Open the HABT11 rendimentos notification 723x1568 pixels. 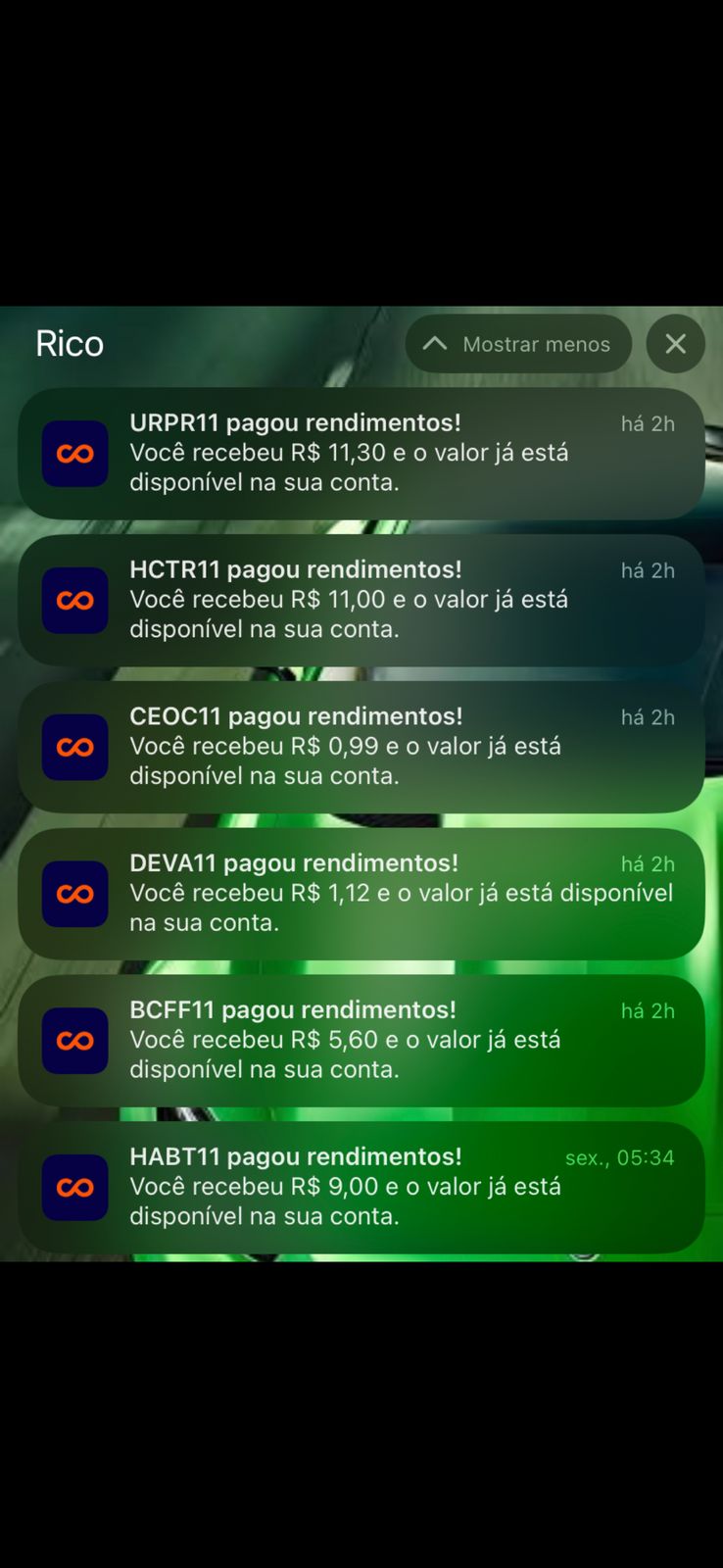point(361,1187)
